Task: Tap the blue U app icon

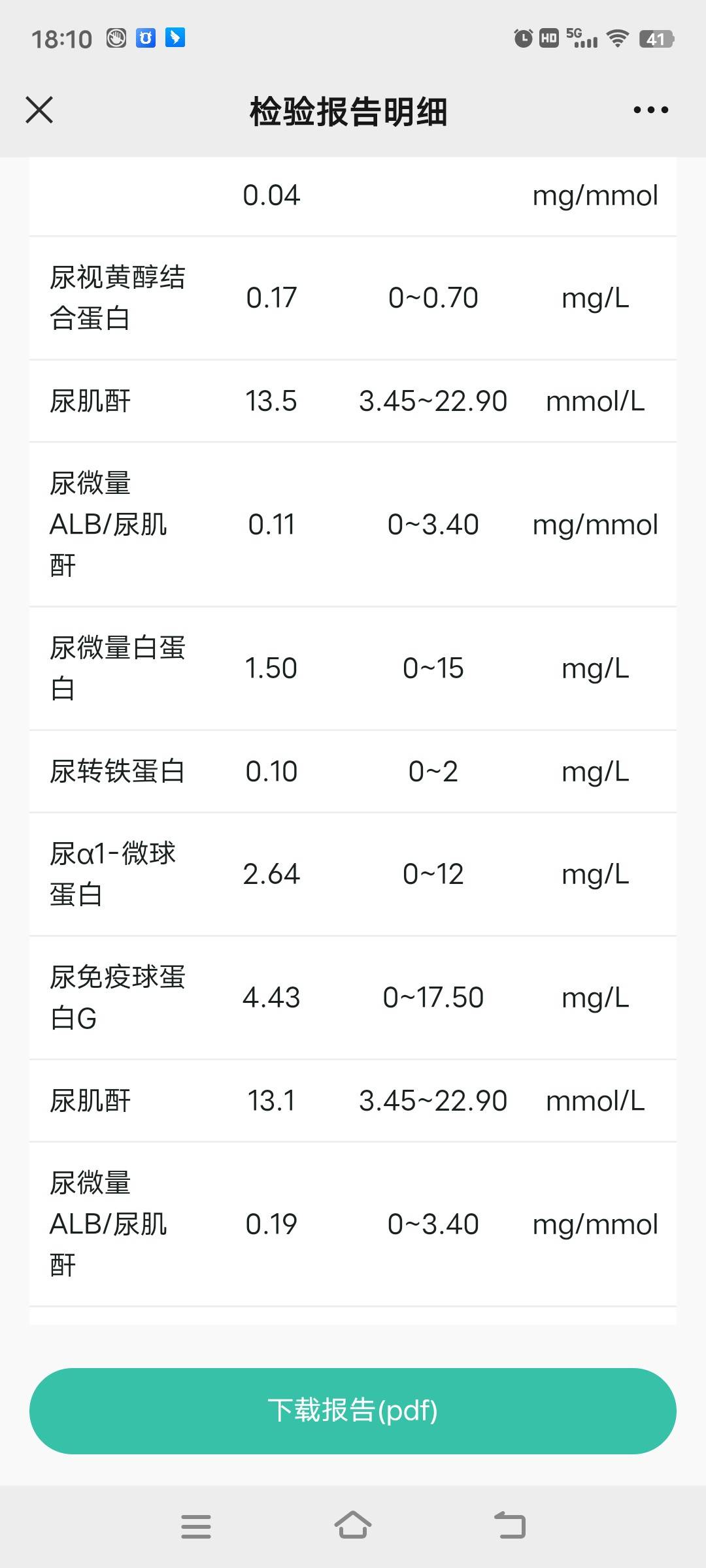Action: [x=144, y=37]
